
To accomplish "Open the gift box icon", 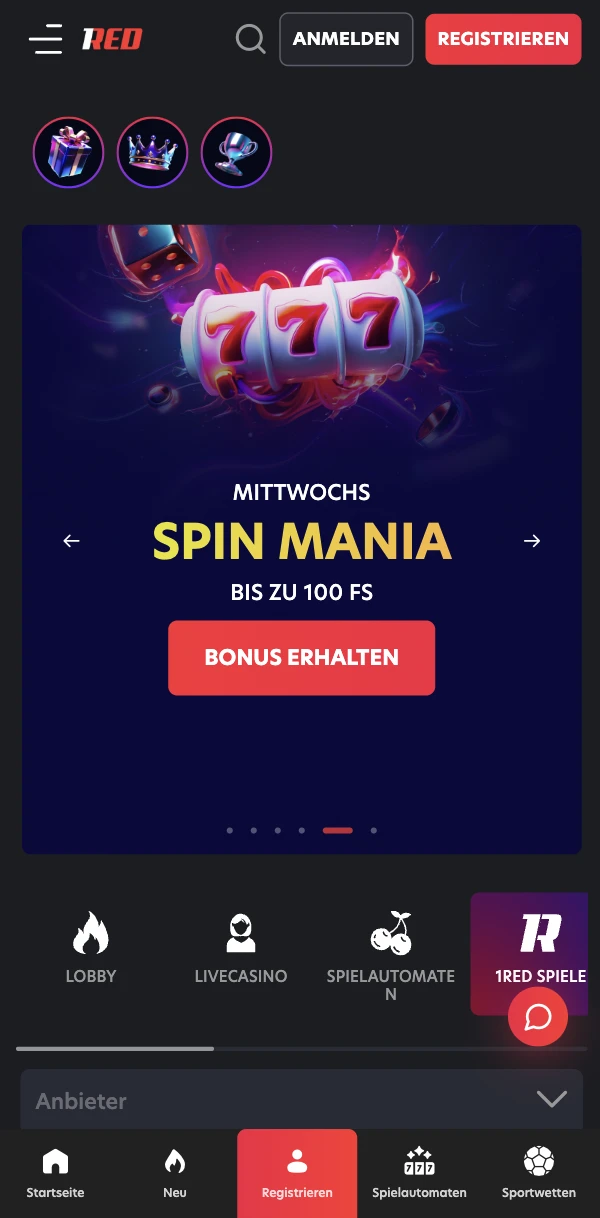I will point(68,153).
